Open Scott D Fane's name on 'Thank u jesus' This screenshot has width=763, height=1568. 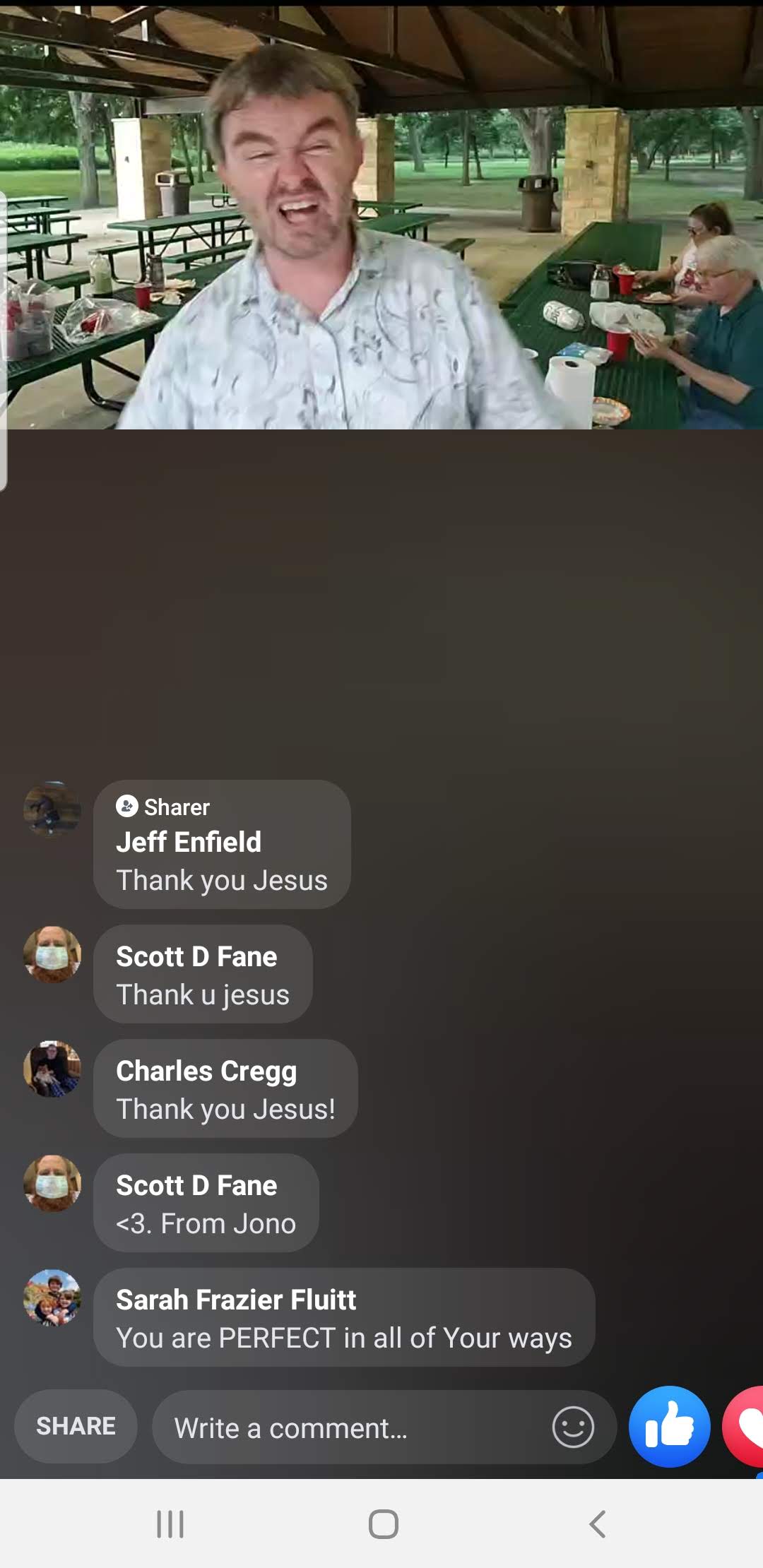[x=196, y=957]
